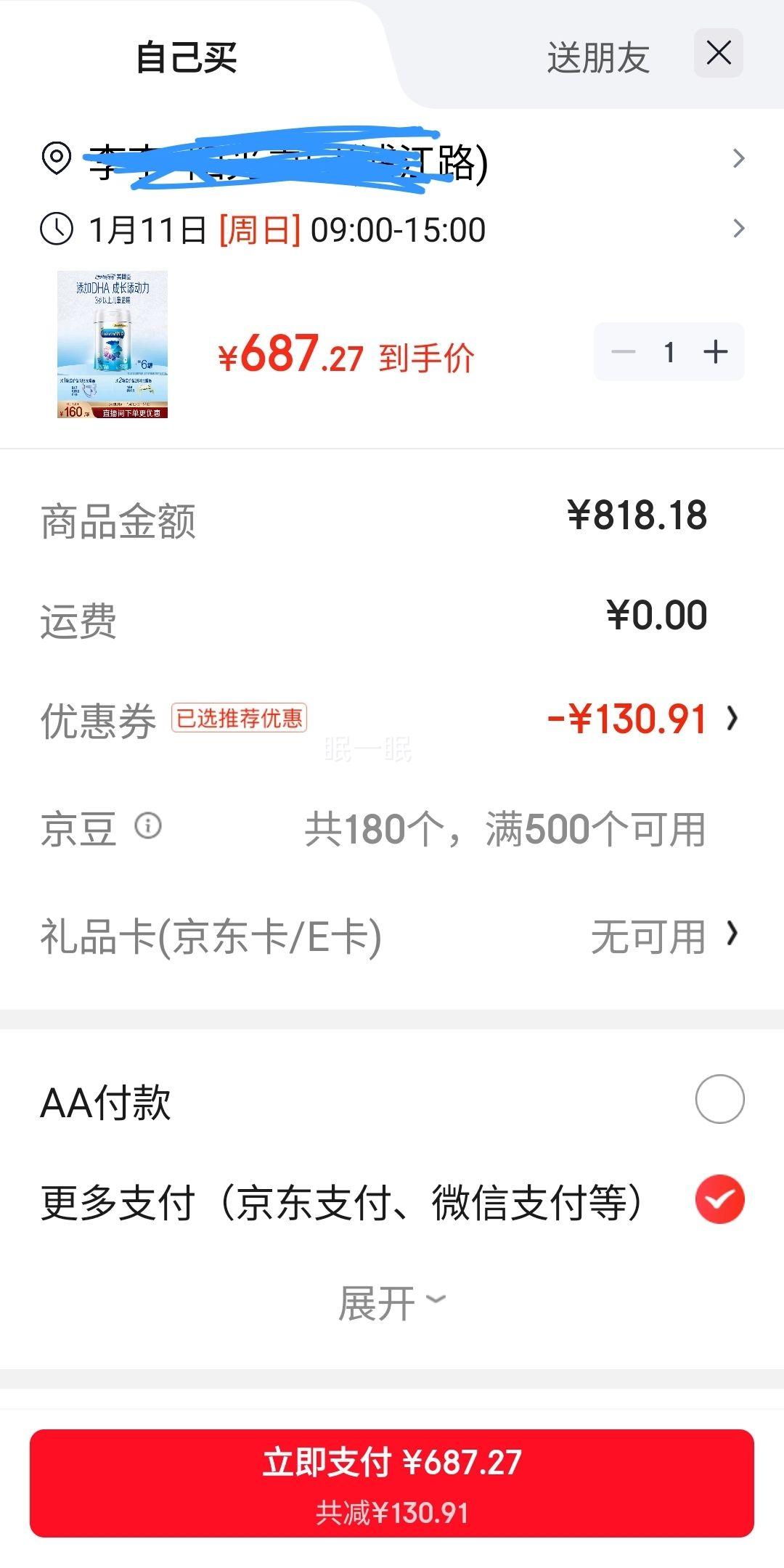Click the 到手价 price label icon area
784x1568 pixels.
(425, 357)
